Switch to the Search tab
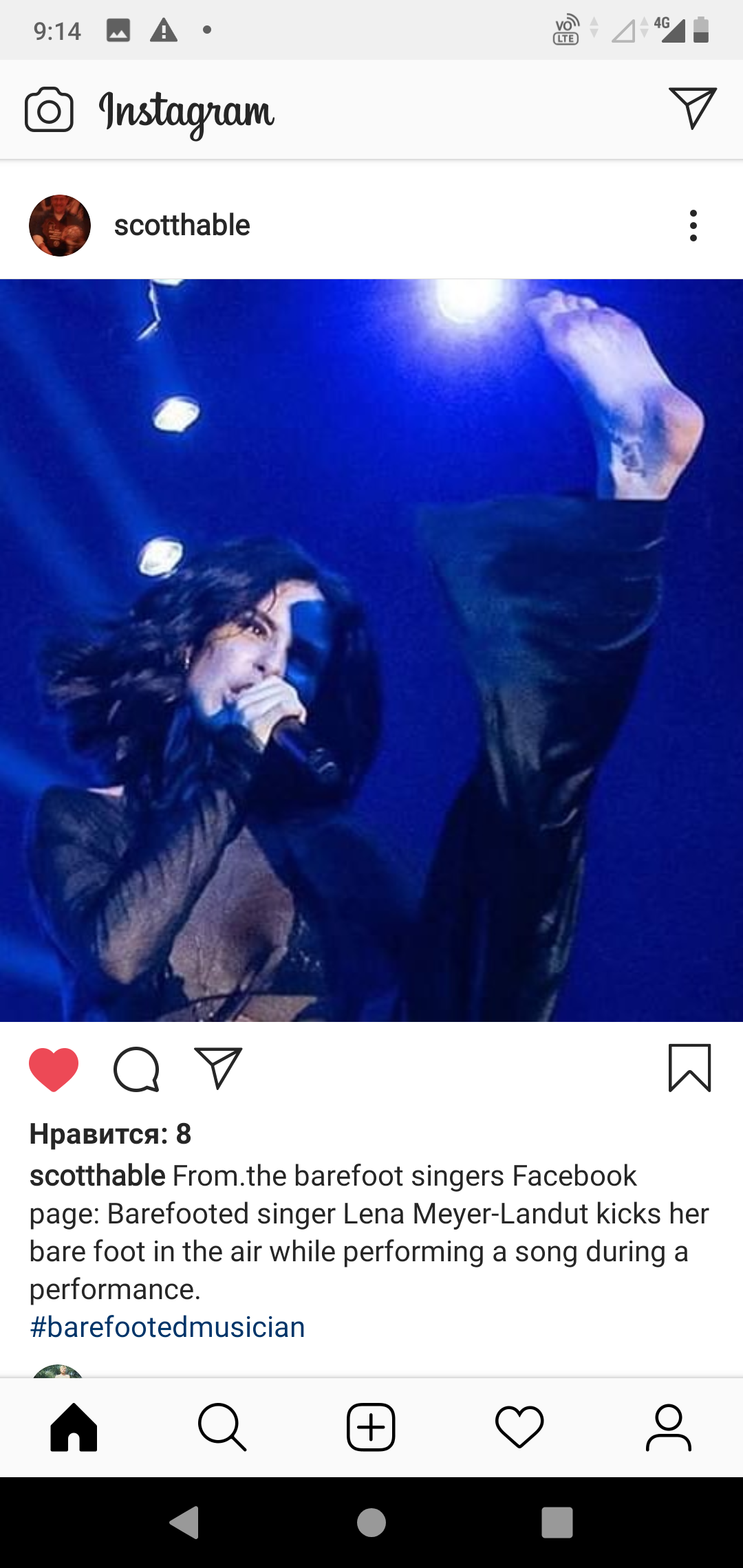Image resolution: width=743 pixels, height=1568 pixels. tap(222, 1428)
